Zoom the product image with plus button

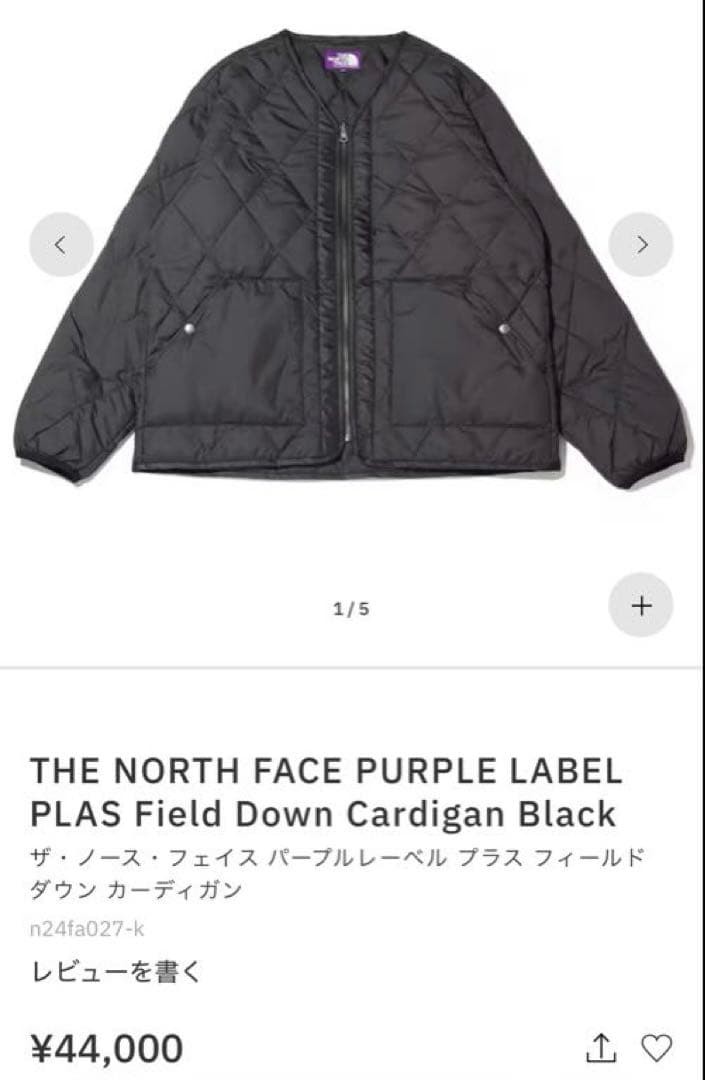(x=641, y=605)
